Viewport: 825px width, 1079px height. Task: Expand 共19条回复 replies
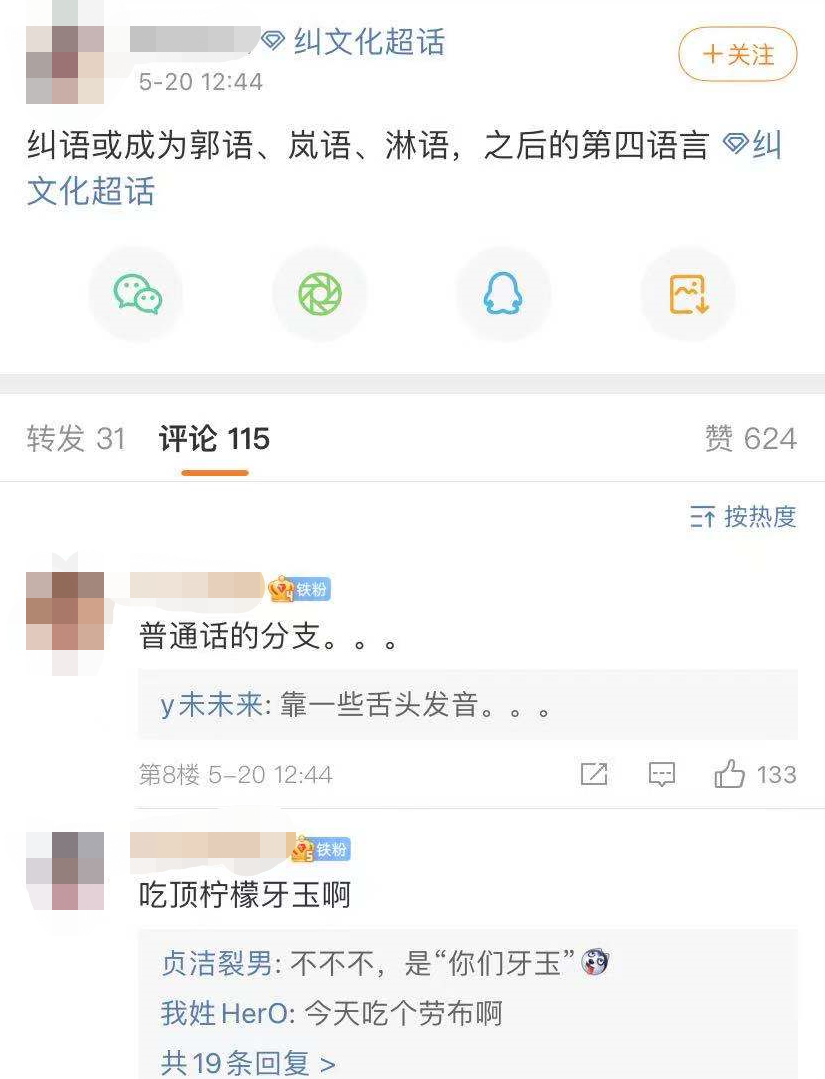tap(248, 1062)
